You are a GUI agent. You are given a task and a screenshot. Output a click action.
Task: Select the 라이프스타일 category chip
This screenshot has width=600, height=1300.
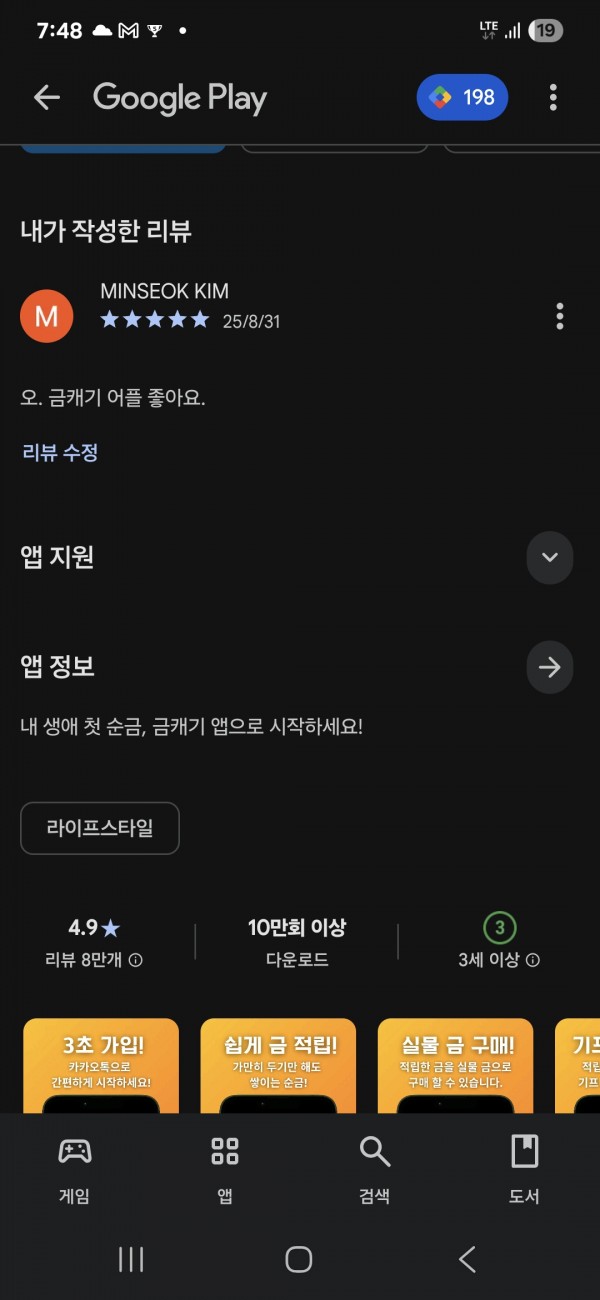pos(100,828)
